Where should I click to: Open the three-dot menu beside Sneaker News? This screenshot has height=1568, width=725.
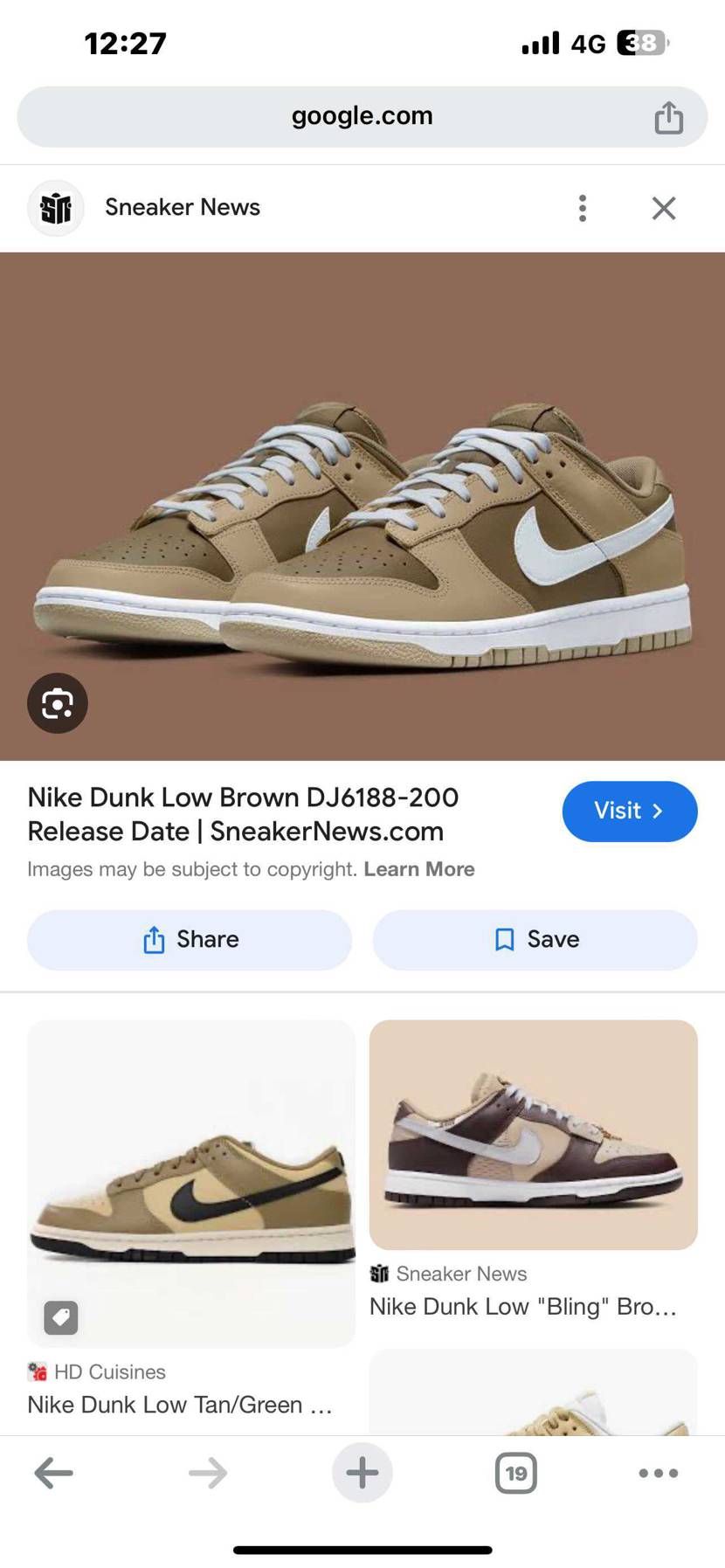(x=583, y=208)
